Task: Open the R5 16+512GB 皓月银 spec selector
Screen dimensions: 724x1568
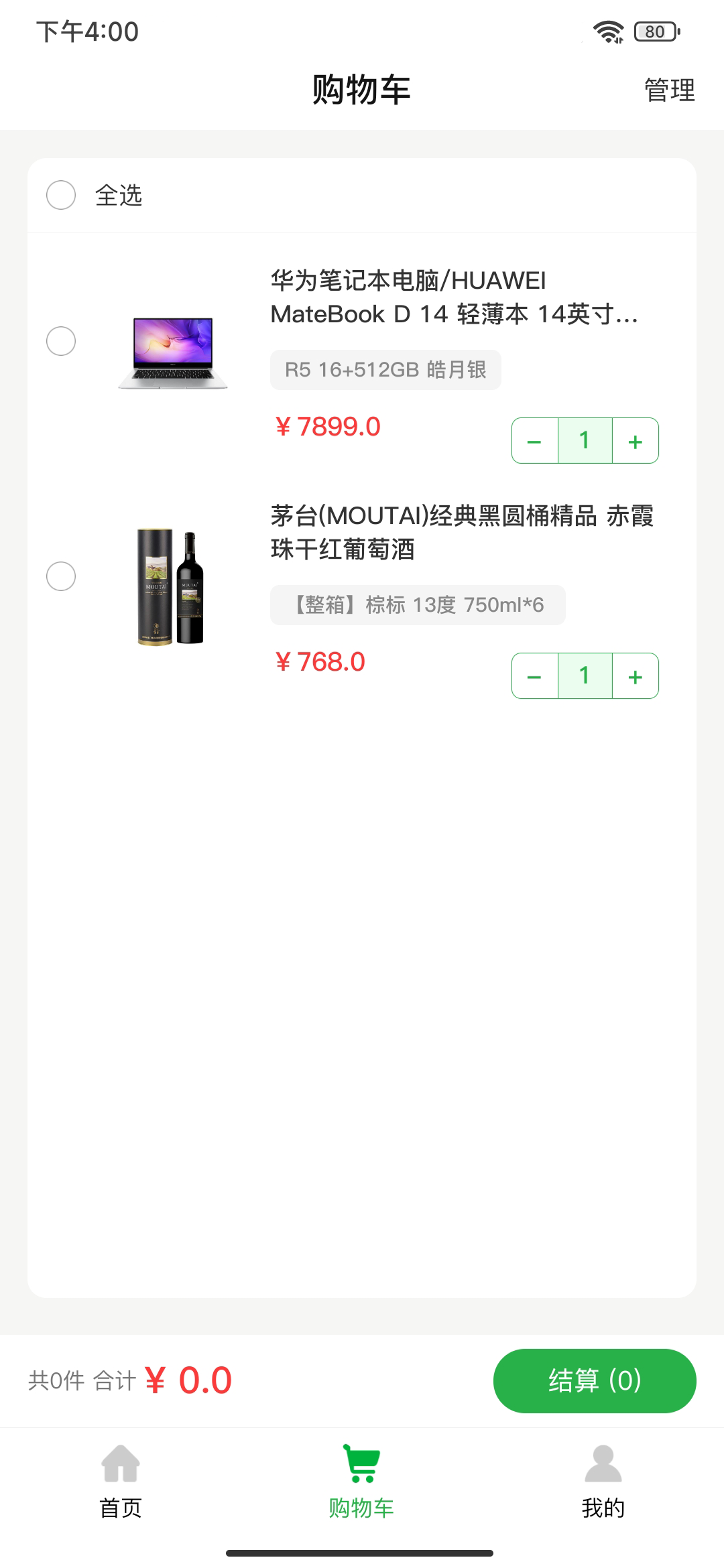Action: click(x=385, y=369)
